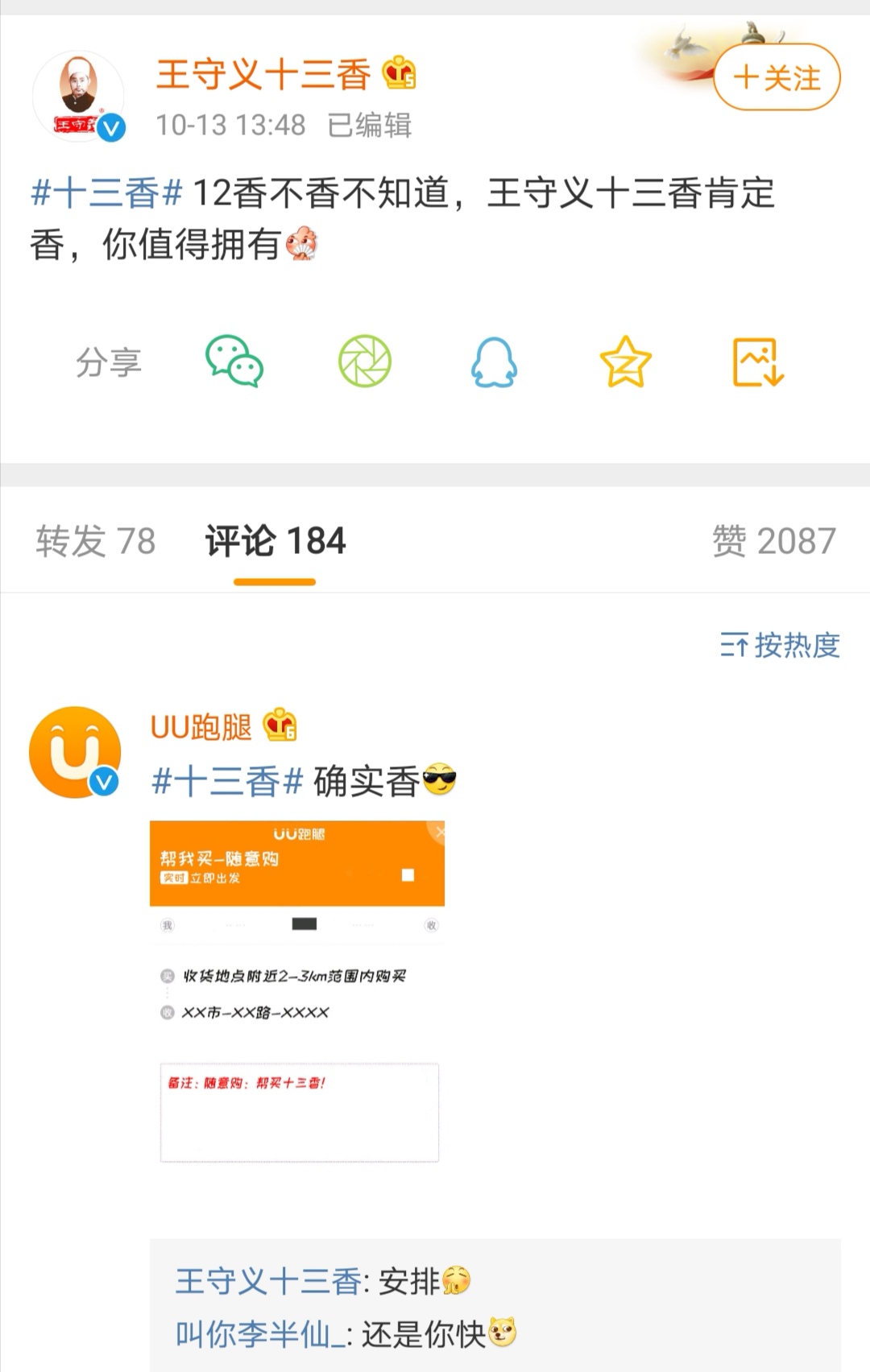Switch to the 转发 78 tab
Screen dimensions: 870x1372
coord(95,541)
